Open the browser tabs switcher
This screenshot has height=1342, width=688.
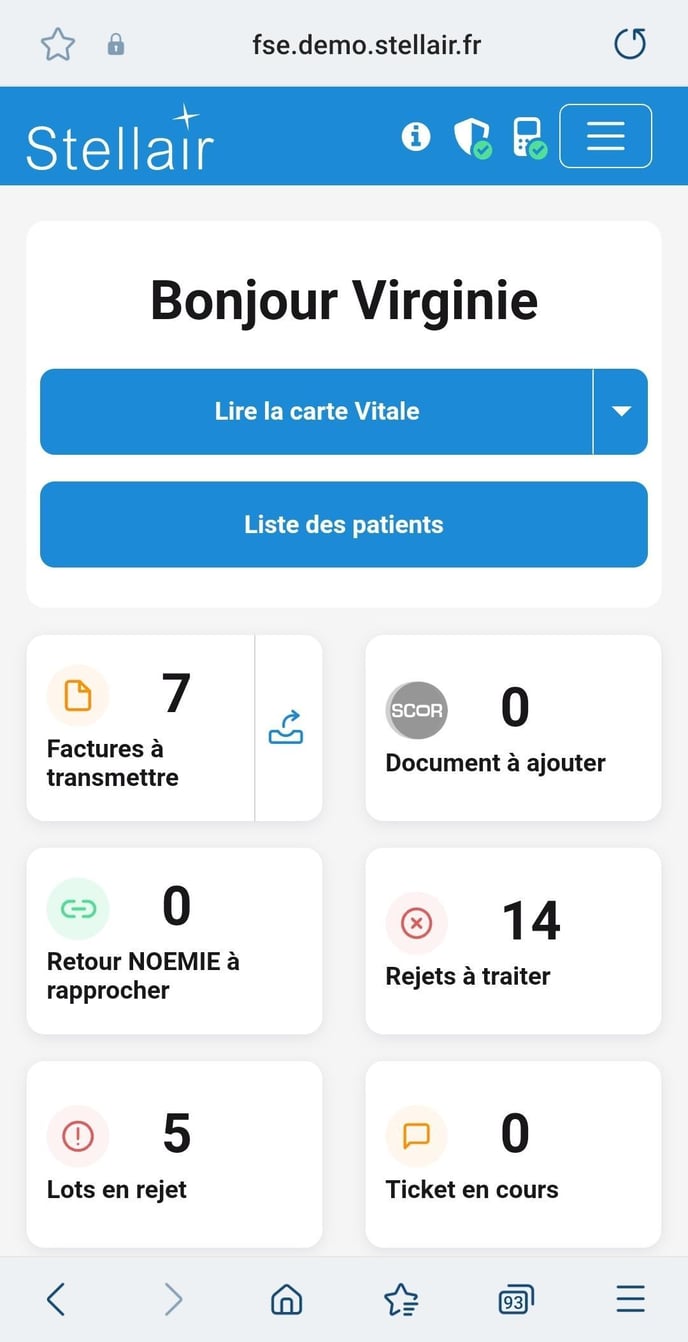click(515, 1299)
